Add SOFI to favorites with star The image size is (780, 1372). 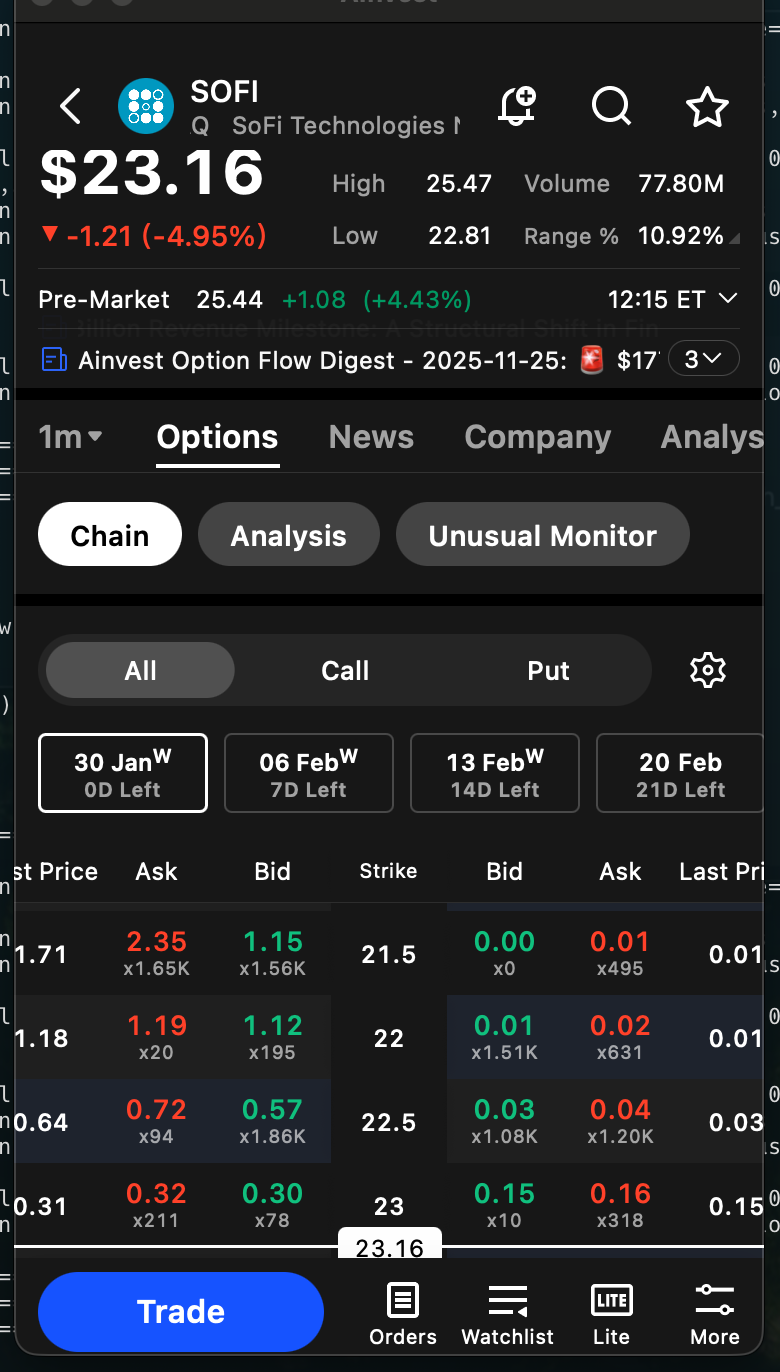point(707,107)
